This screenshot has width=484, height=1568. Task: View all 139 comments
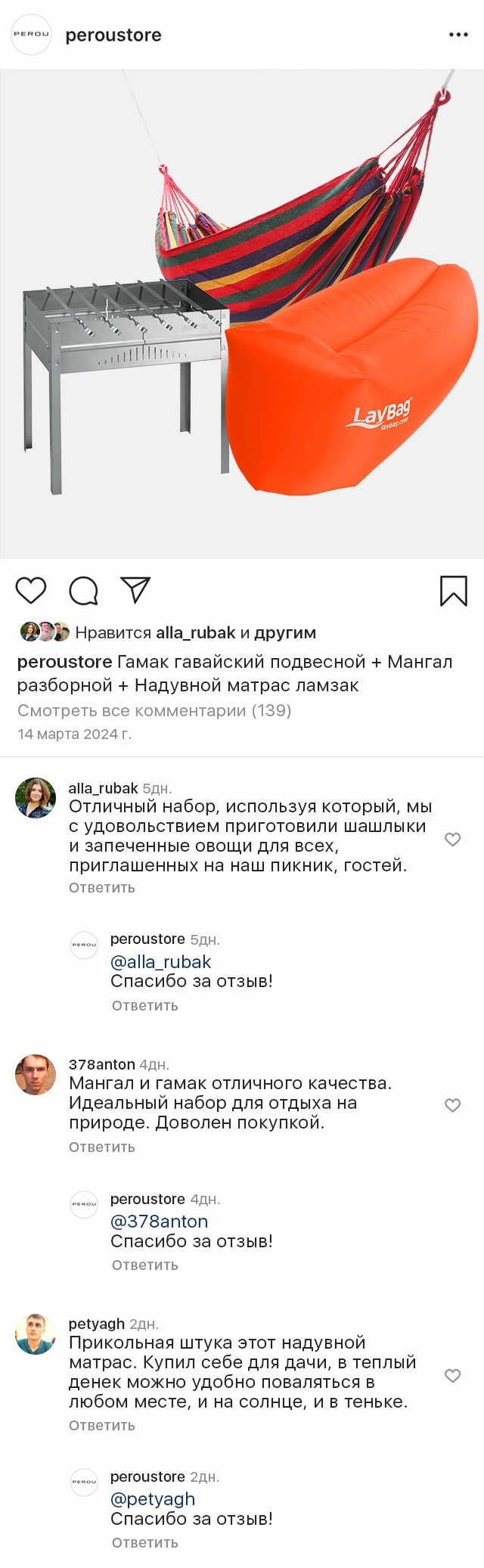[154, 710]
